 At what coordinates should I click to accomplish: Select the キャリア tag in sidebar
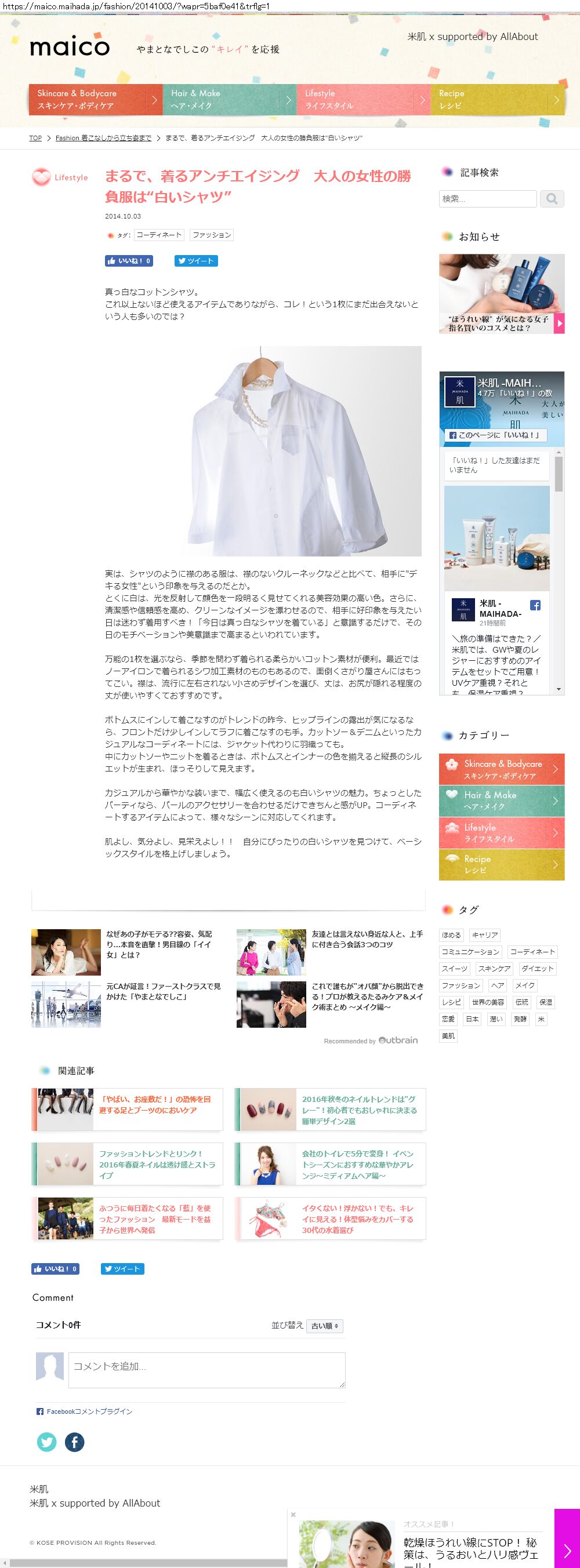485,935
